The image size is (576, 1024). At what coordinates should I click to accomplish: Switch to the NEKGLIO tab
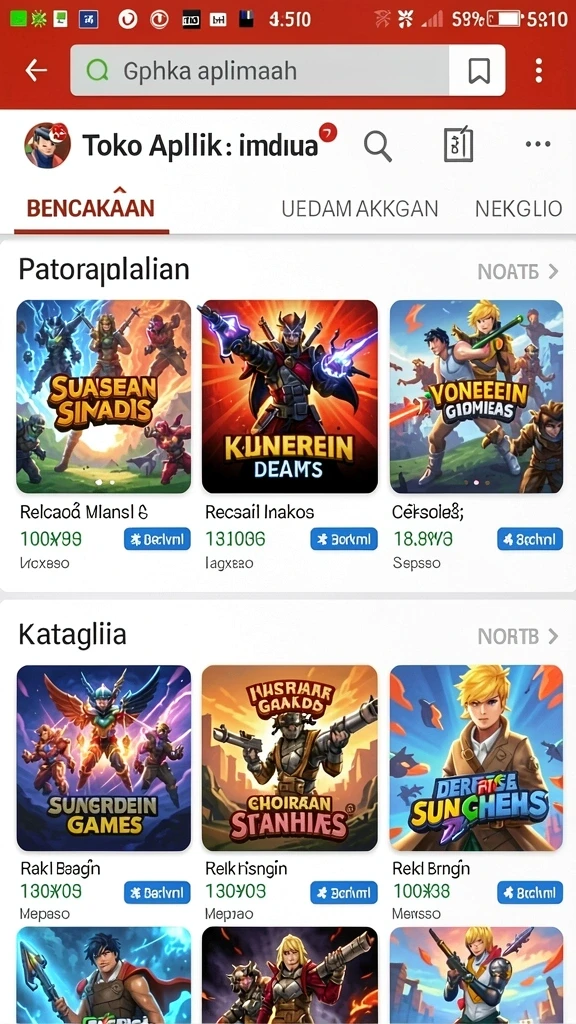(x=518, y=208)
